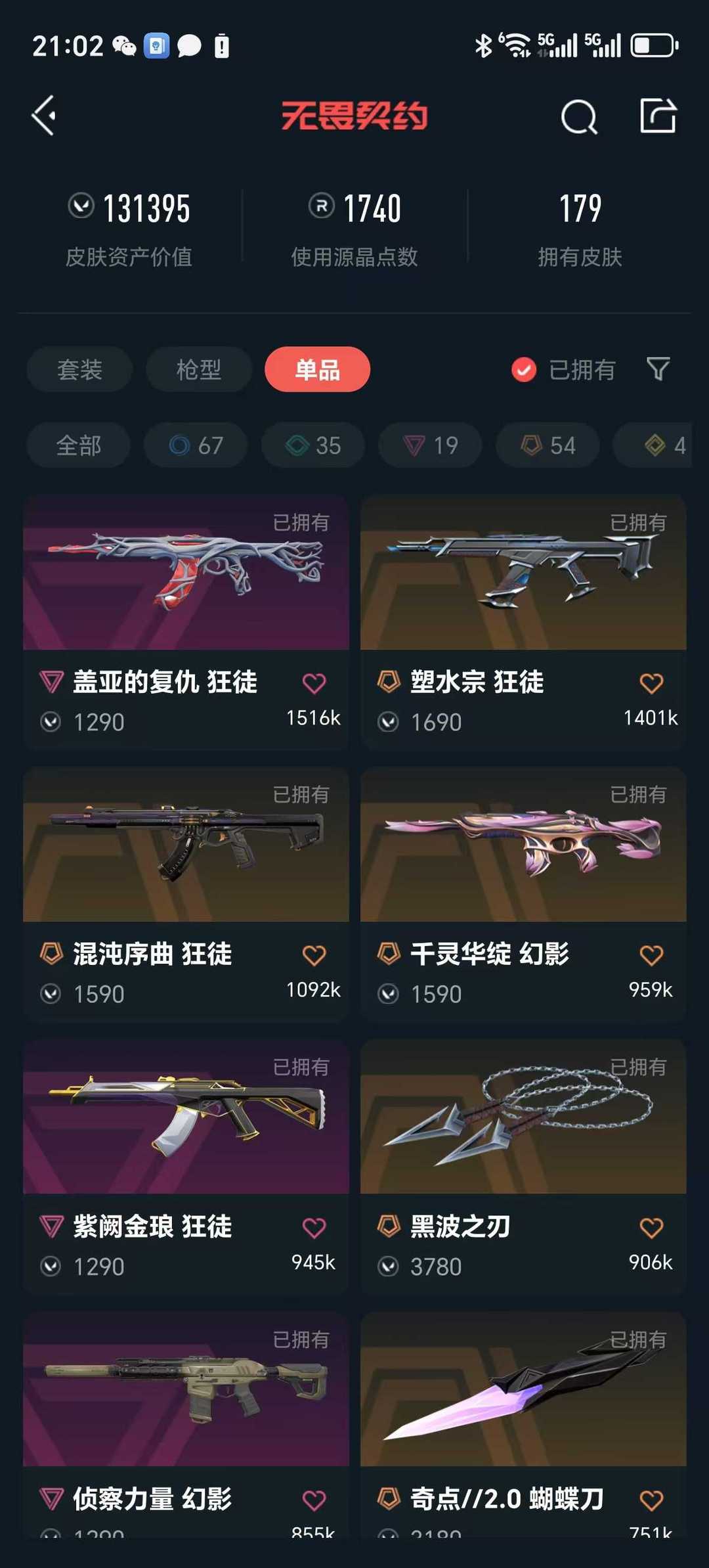Filter by the chip showing 54
The image size is (709, 1568).
pyautogui.click(x=548, y=445)
